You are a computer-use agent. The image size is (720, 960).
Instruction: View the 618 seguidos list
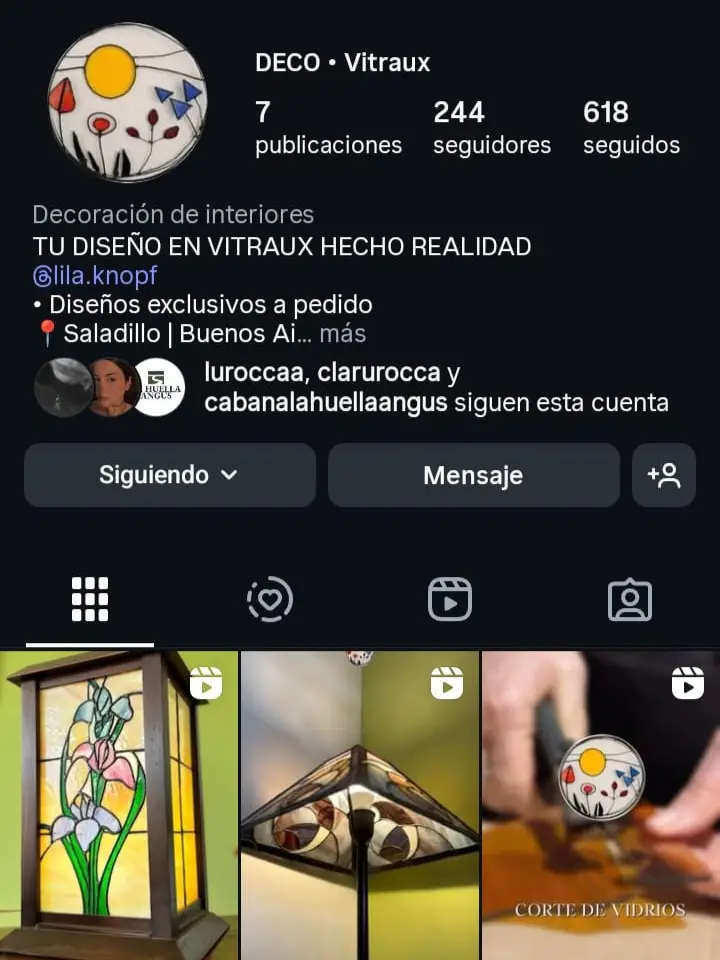pyautogui.click(x=631, y=128)
